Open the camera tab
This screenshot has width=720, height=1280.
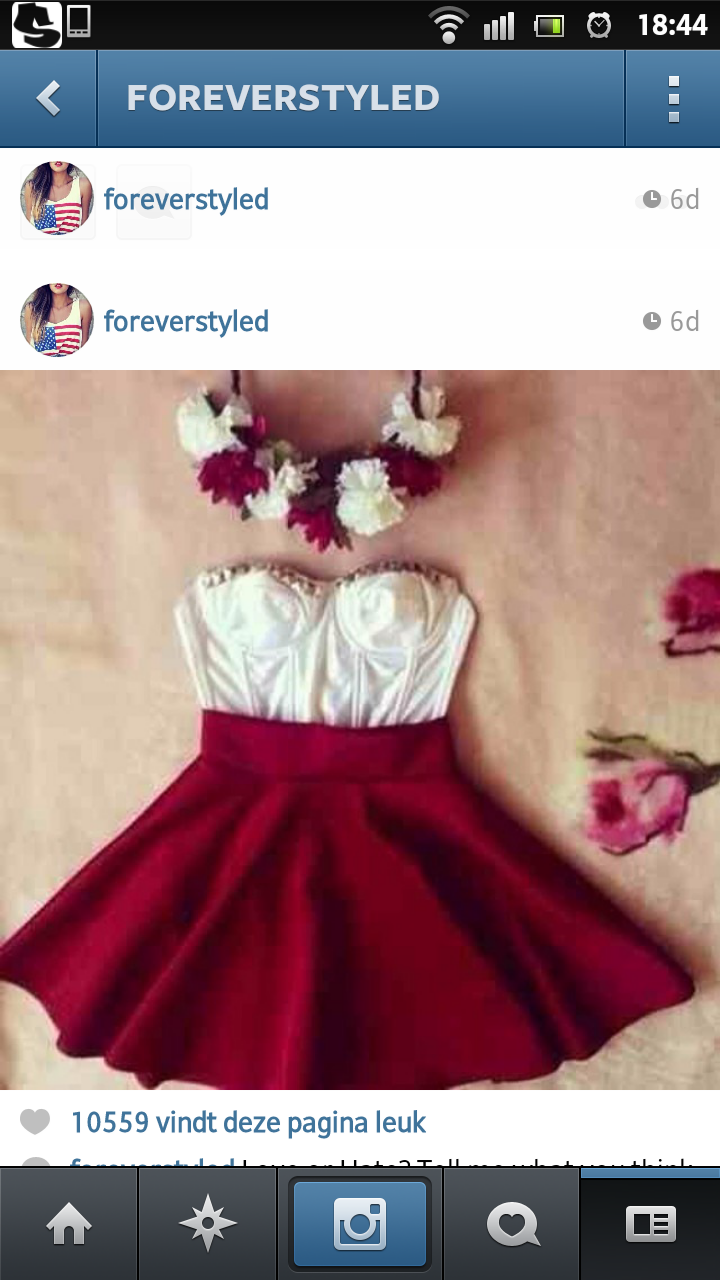pyautogui.click(x=360, y=1223)
